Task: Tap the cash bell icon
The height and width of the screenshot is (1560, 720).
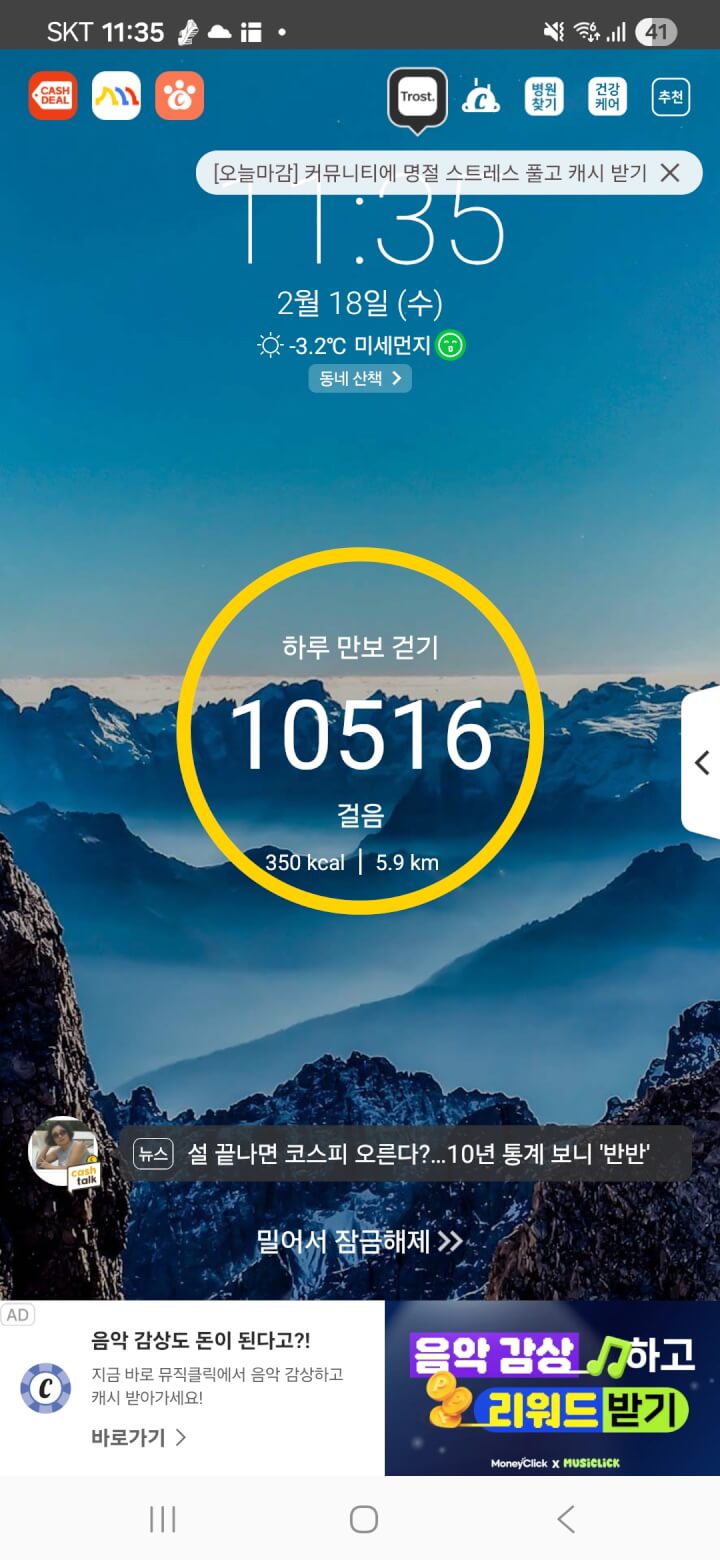Action: tap(481, 97)
